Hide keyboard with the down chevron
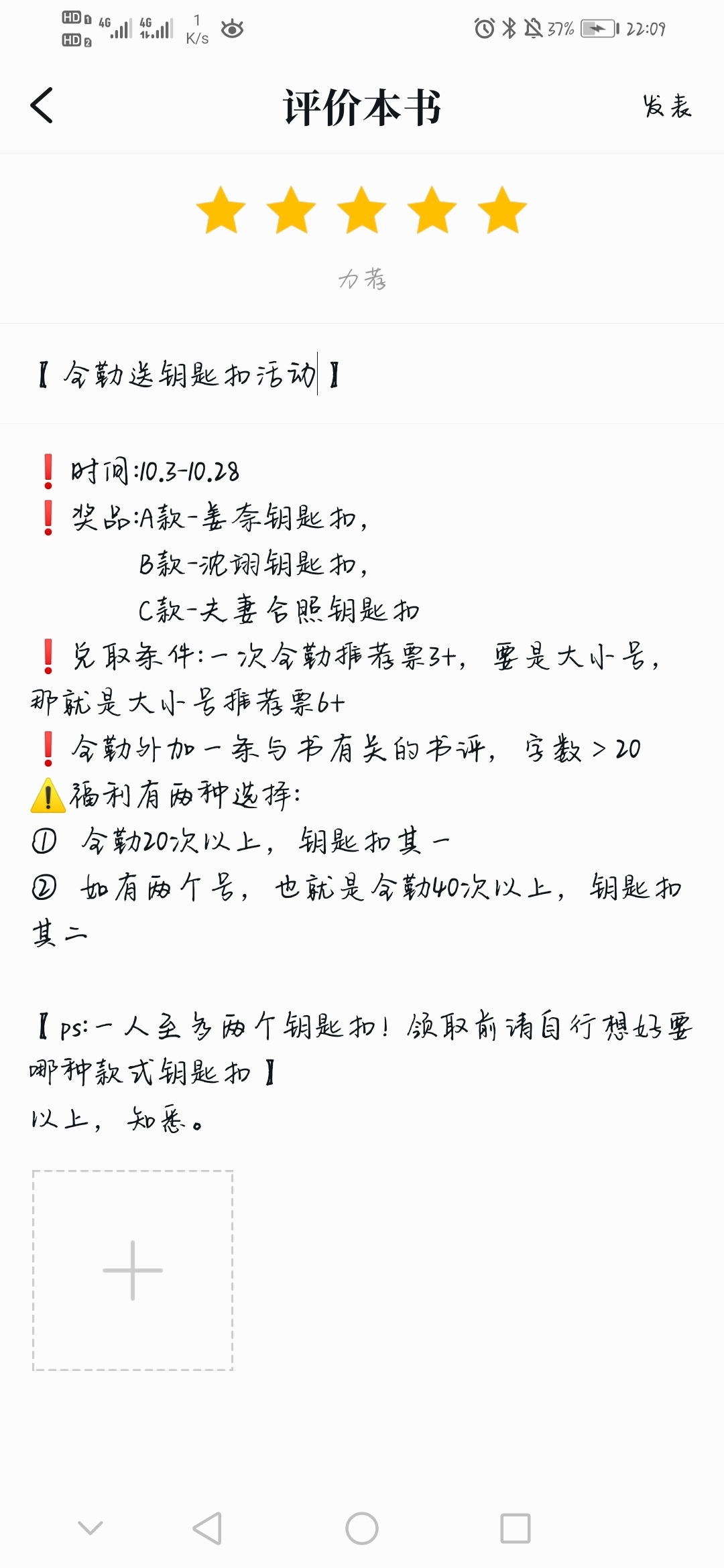This screenshot has width=724, height=1568. [x=90, y=1528]
